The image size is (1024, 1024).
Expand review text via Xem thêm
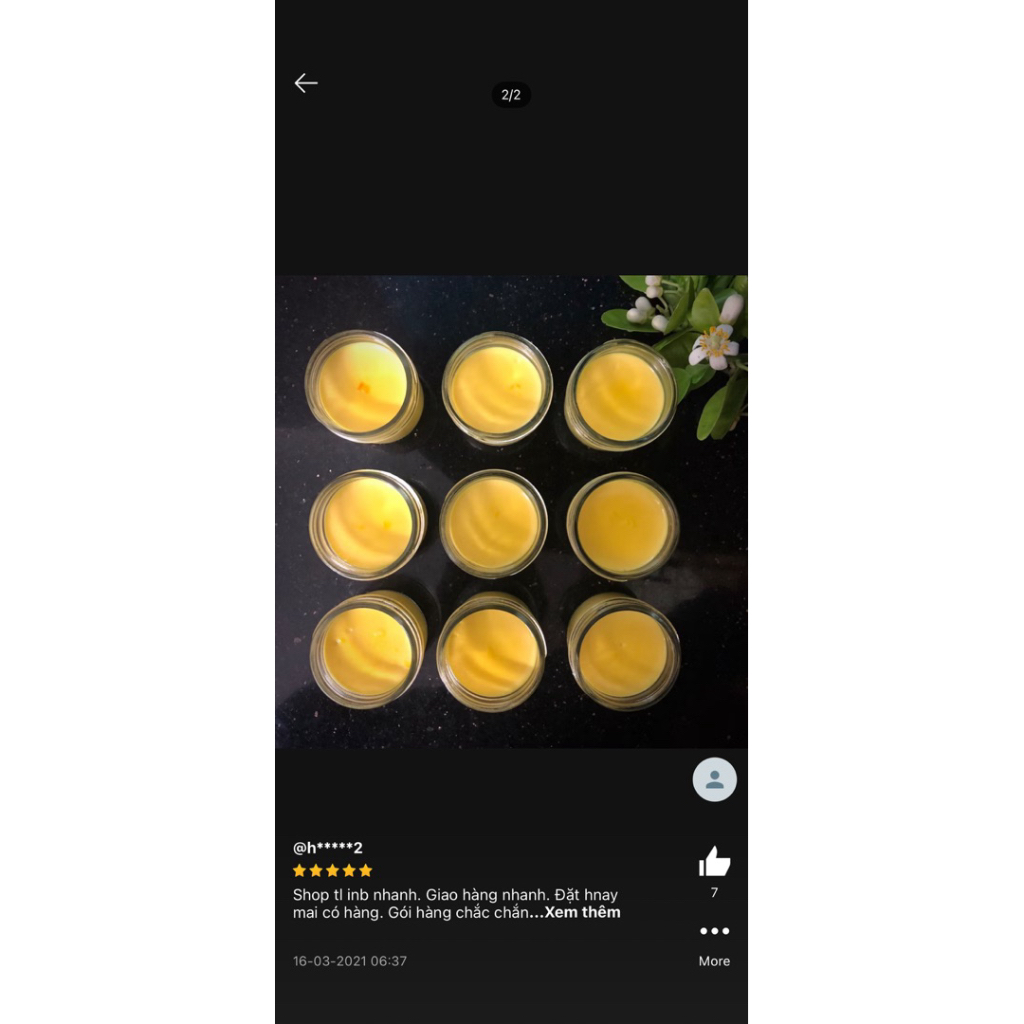coord(583,912)
